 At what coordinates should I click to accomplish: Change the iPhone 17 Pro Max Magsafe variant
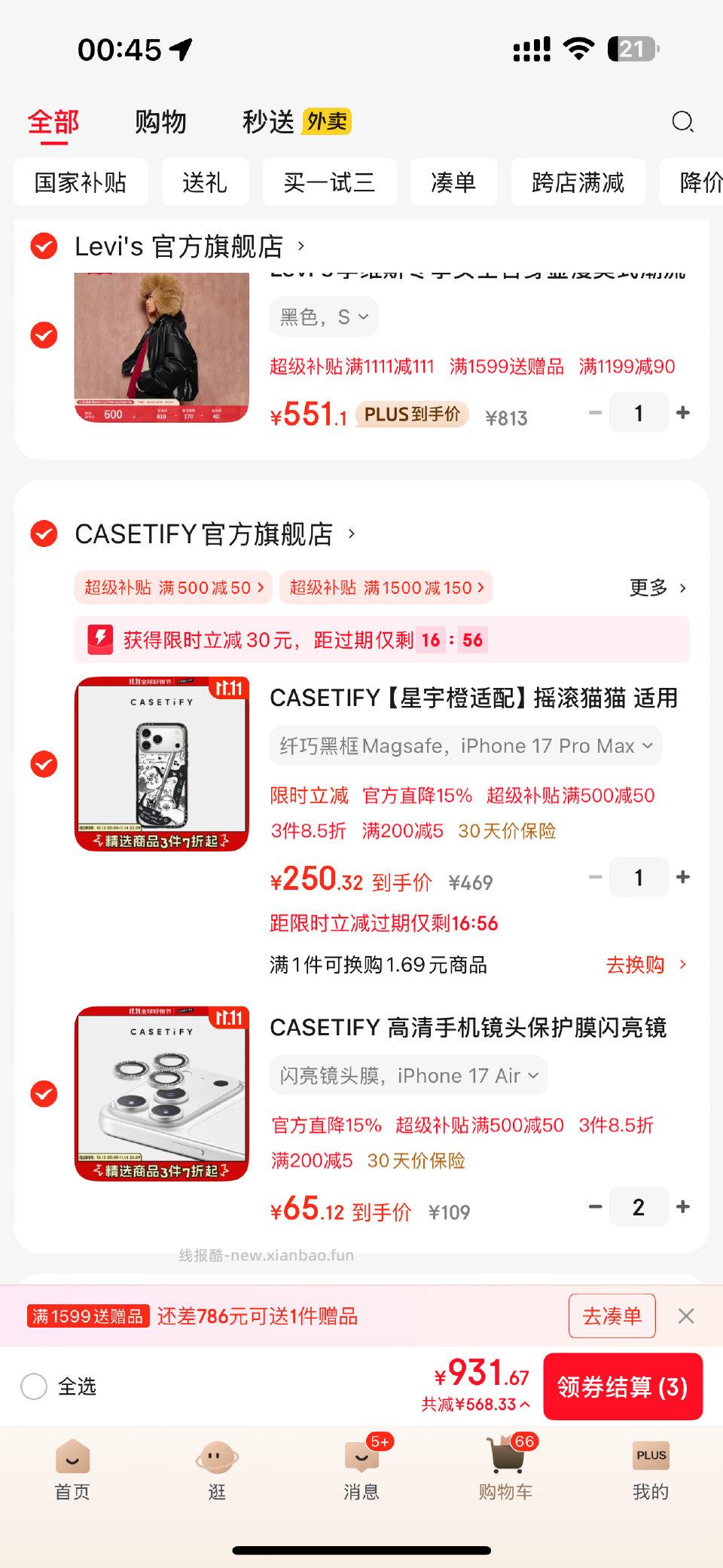465,746
